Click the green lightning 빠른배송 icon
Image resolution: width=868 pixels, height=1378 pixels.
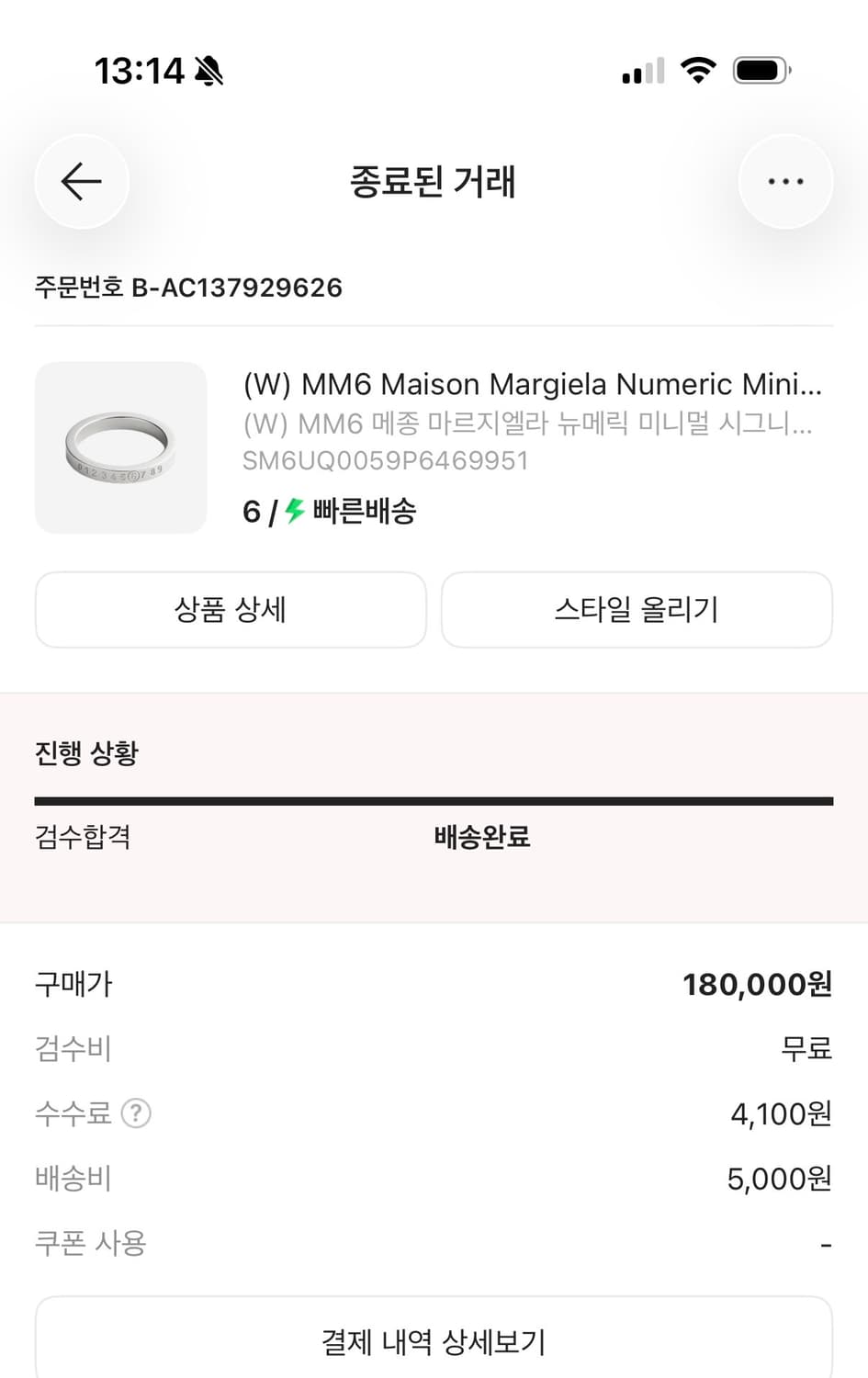coord(292,512)
